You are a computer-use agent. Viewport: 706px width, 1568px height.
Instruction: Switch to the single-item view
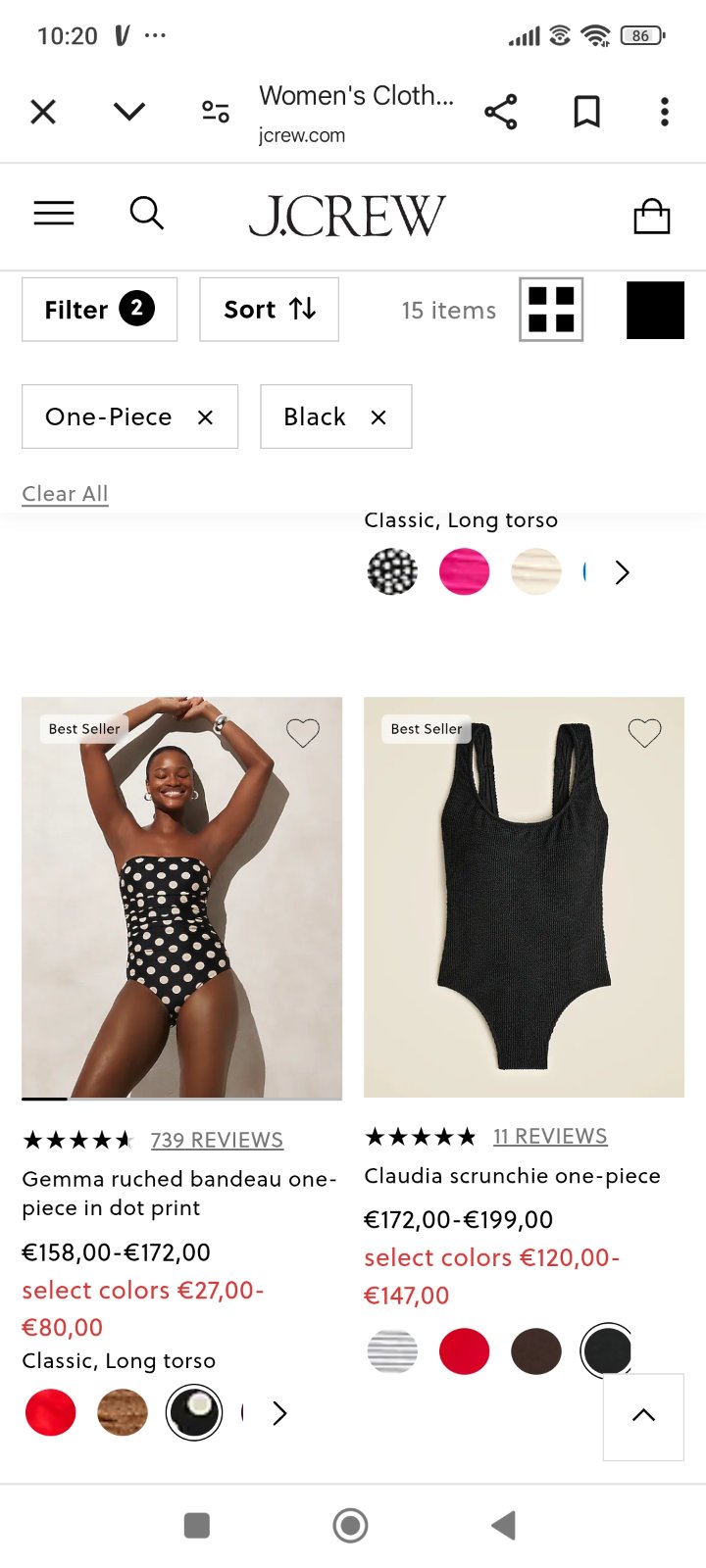655,310
